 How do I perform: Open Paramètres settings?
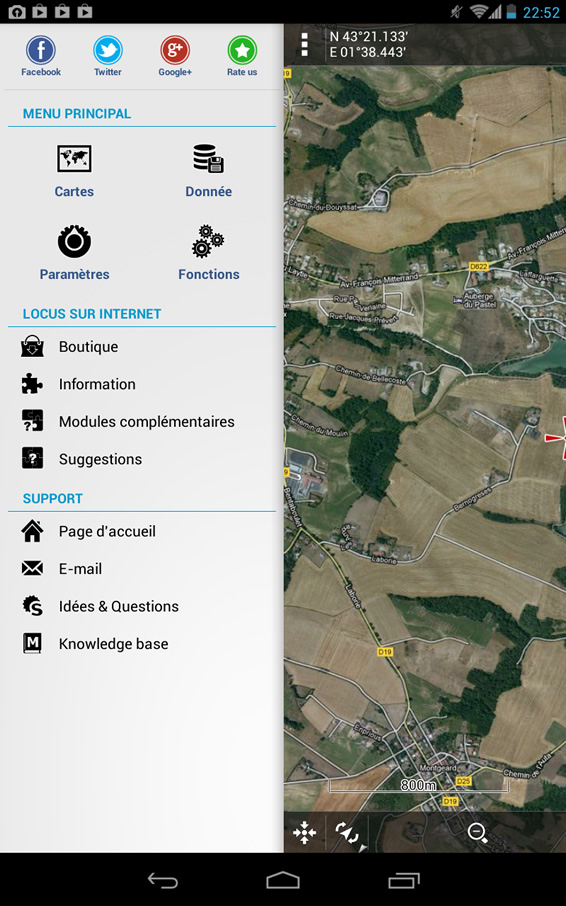coord(74,253)
